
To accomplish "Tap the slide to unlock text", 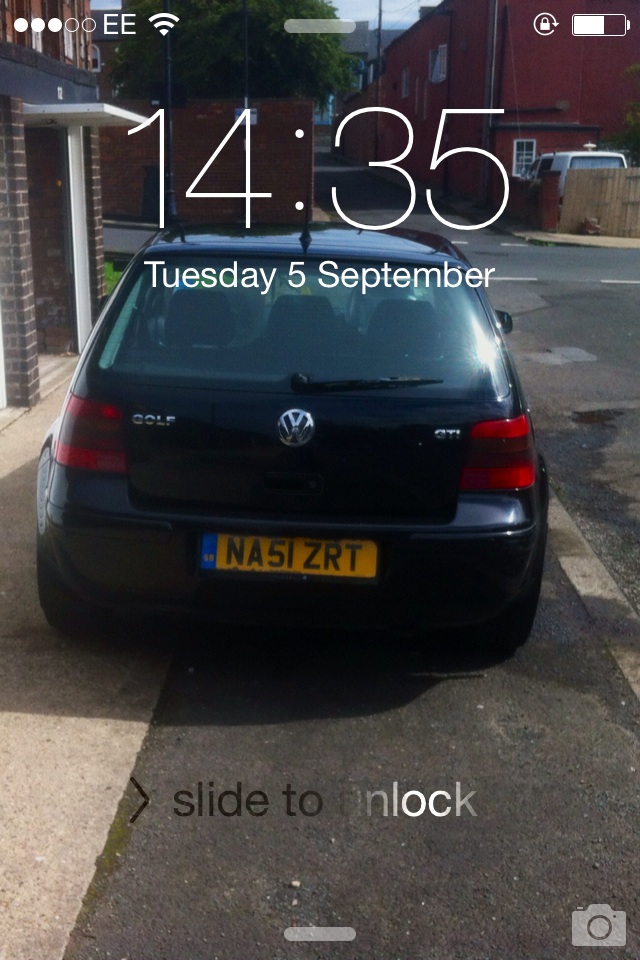I will pyautogui.click(x=323, y=800).
